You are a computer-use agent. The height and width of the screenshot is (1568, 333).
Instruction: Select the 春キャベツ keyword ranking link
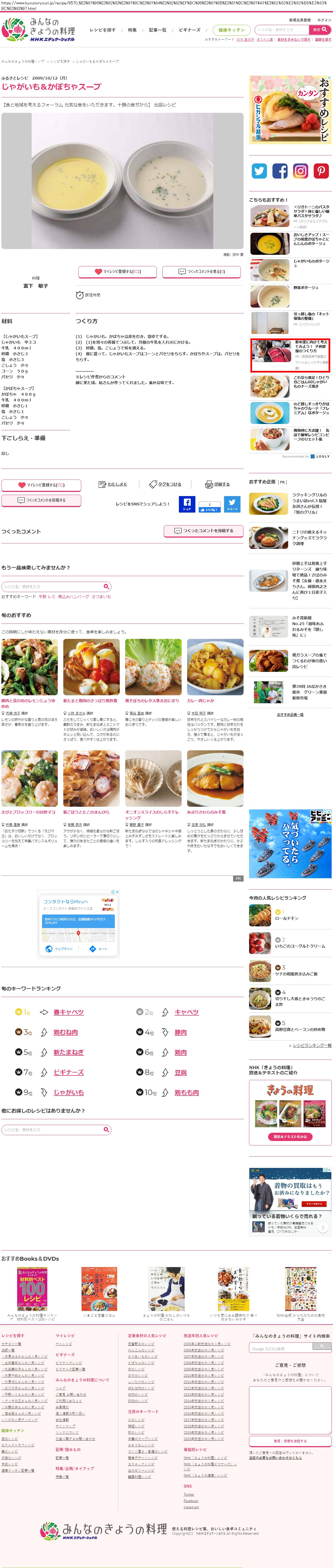pyautogui.click(x=68, y=1012)
